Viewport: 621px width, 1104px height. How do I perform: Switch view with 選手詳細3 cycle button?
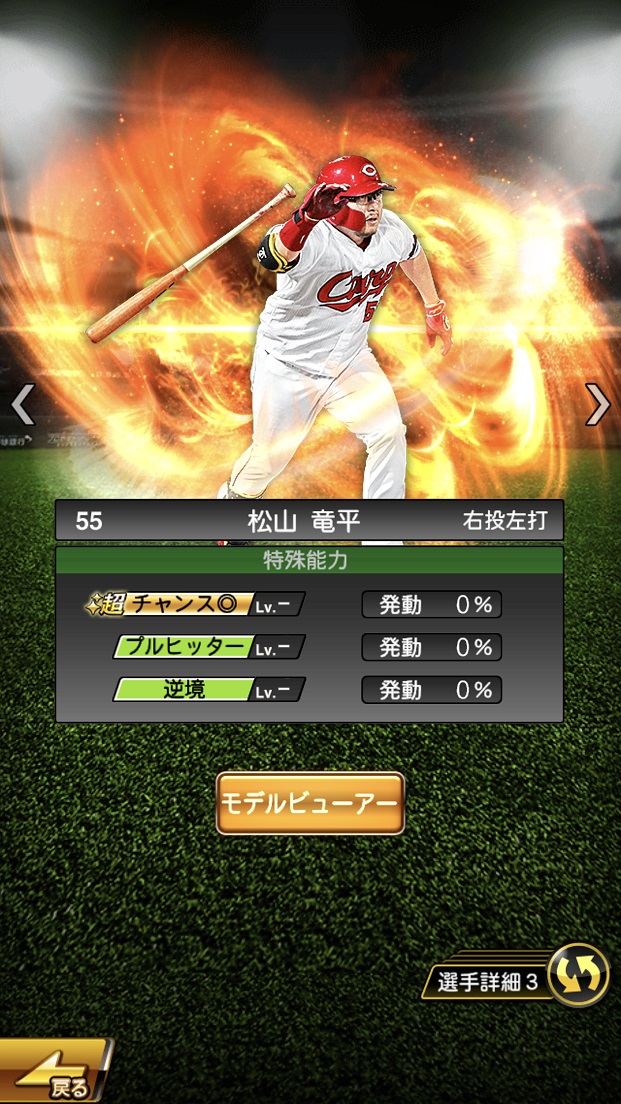pyautogui.click(x=579, y=974)
